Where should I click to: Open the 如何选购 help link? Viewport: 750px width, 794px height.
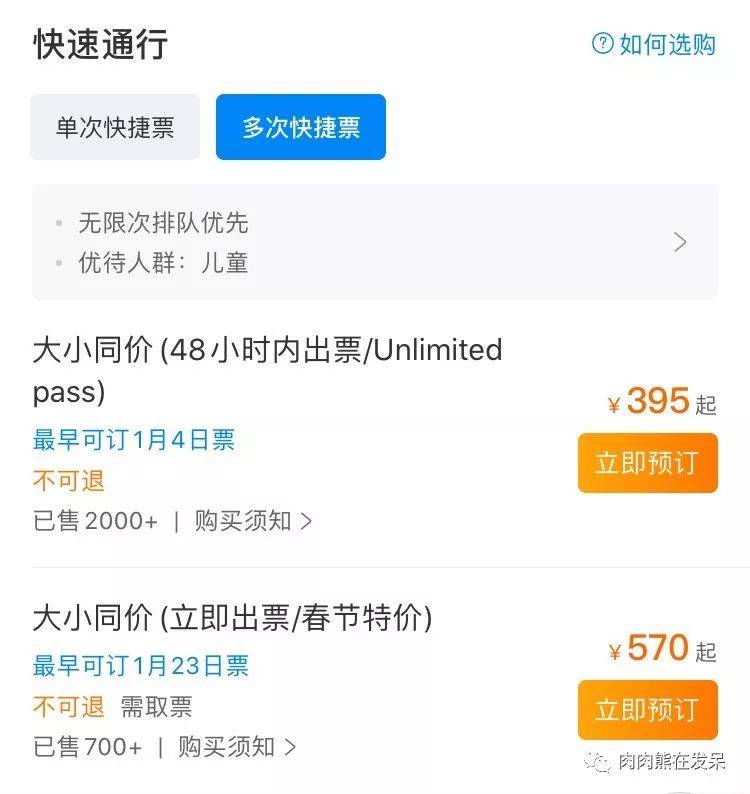tap(655, 44)
